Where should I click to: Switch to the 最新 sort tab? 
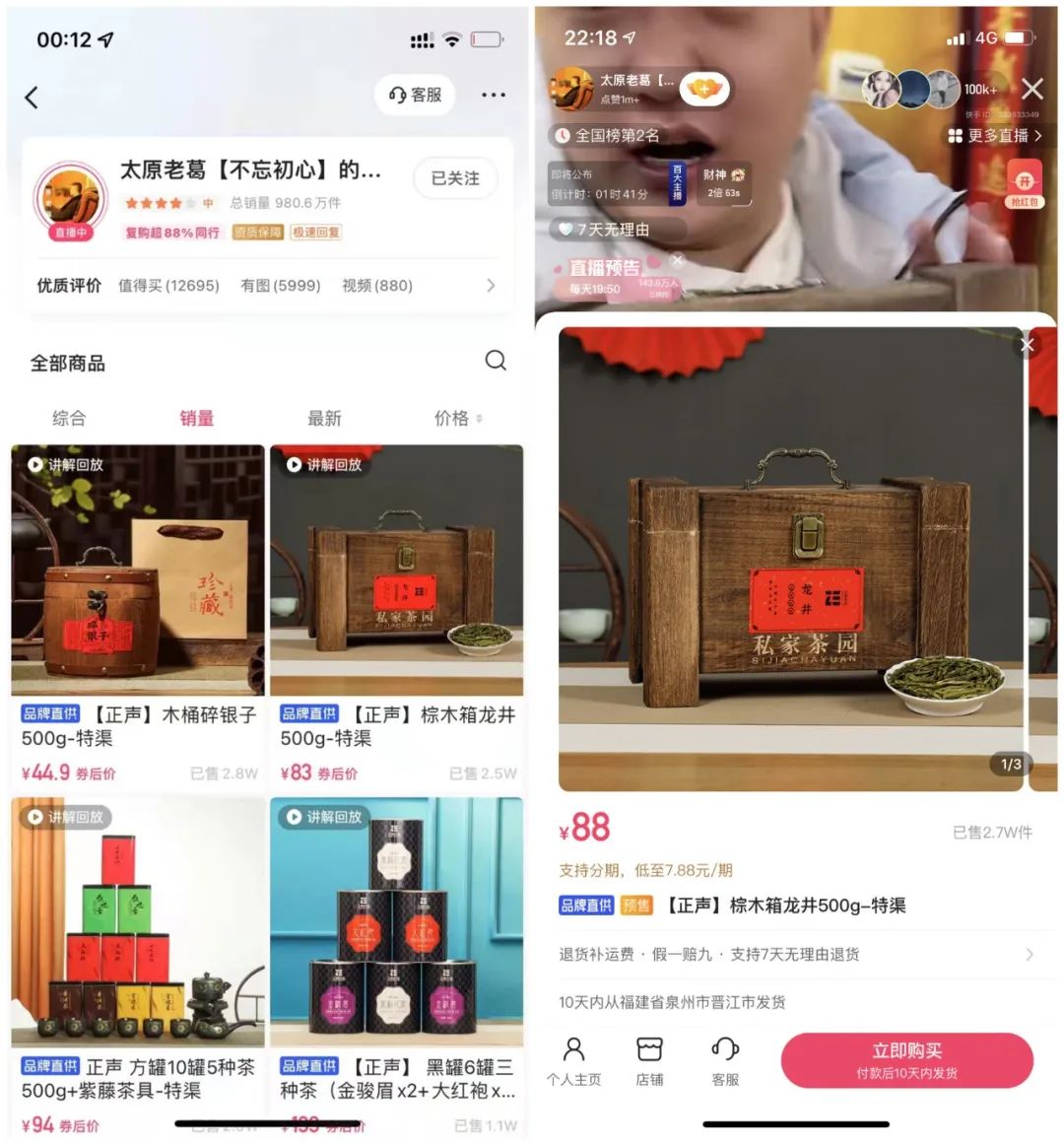tap(325, 418)
